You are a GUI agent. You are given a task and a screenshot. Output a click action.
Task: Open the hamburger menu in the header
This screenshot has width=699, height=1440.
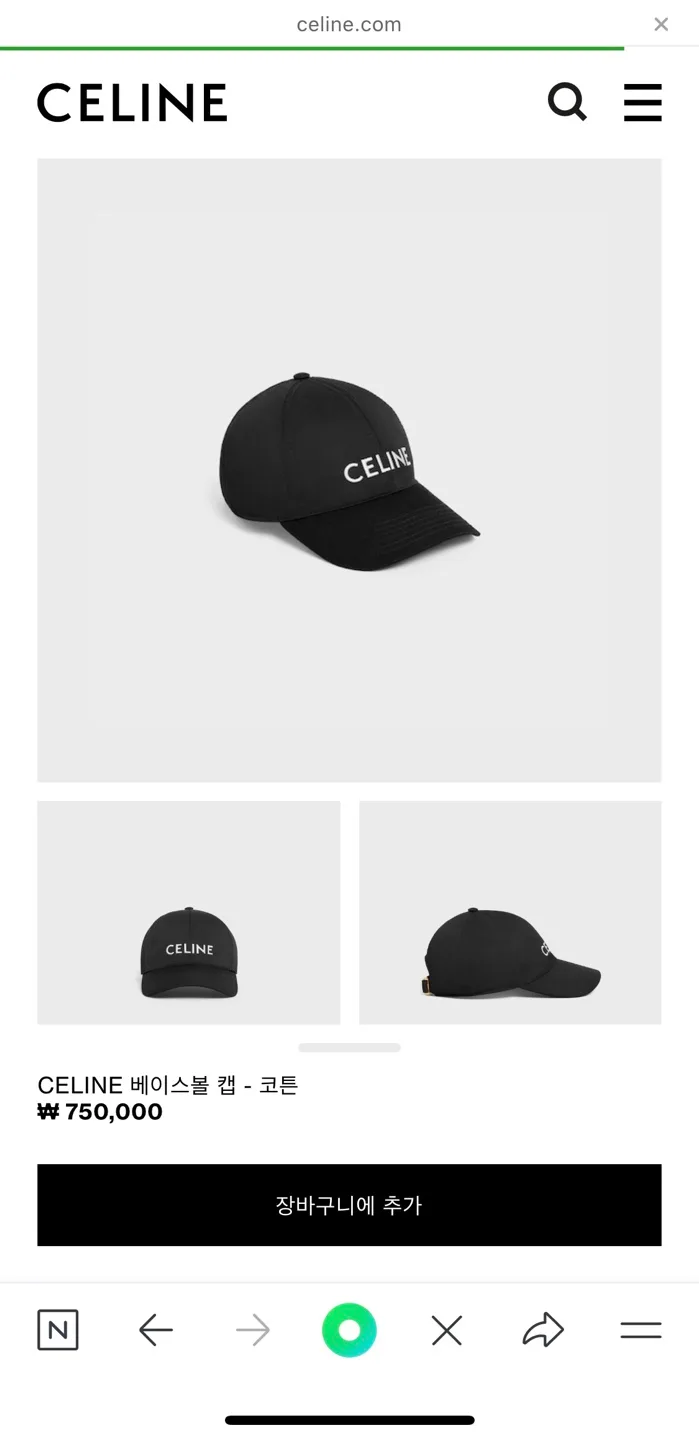pyautogui.click(x=642, y=102)
